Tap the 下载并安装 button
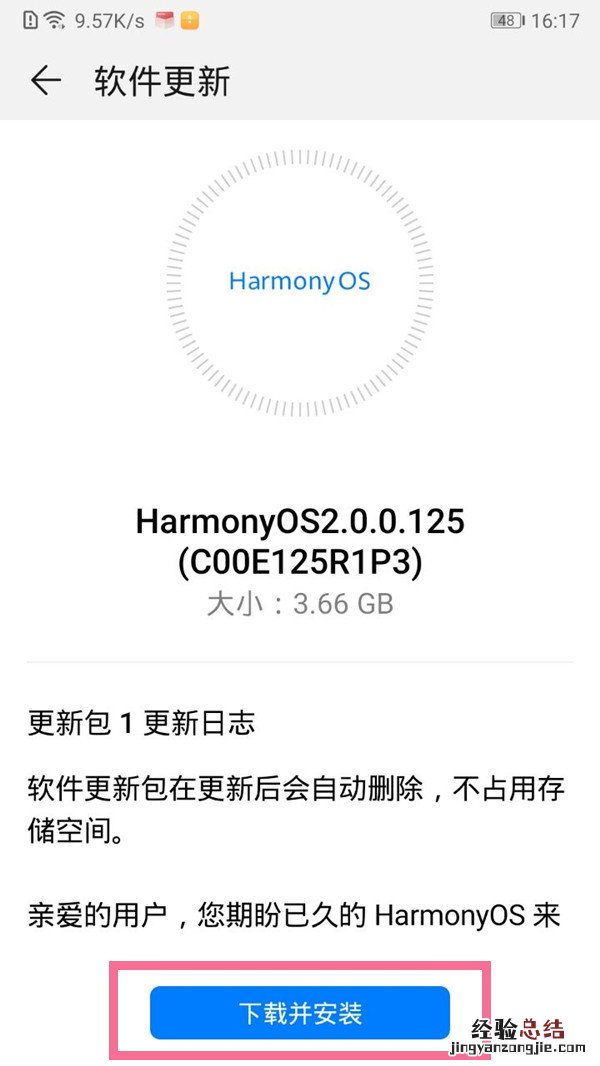Screen dimensions: 600x1066 300,1012
